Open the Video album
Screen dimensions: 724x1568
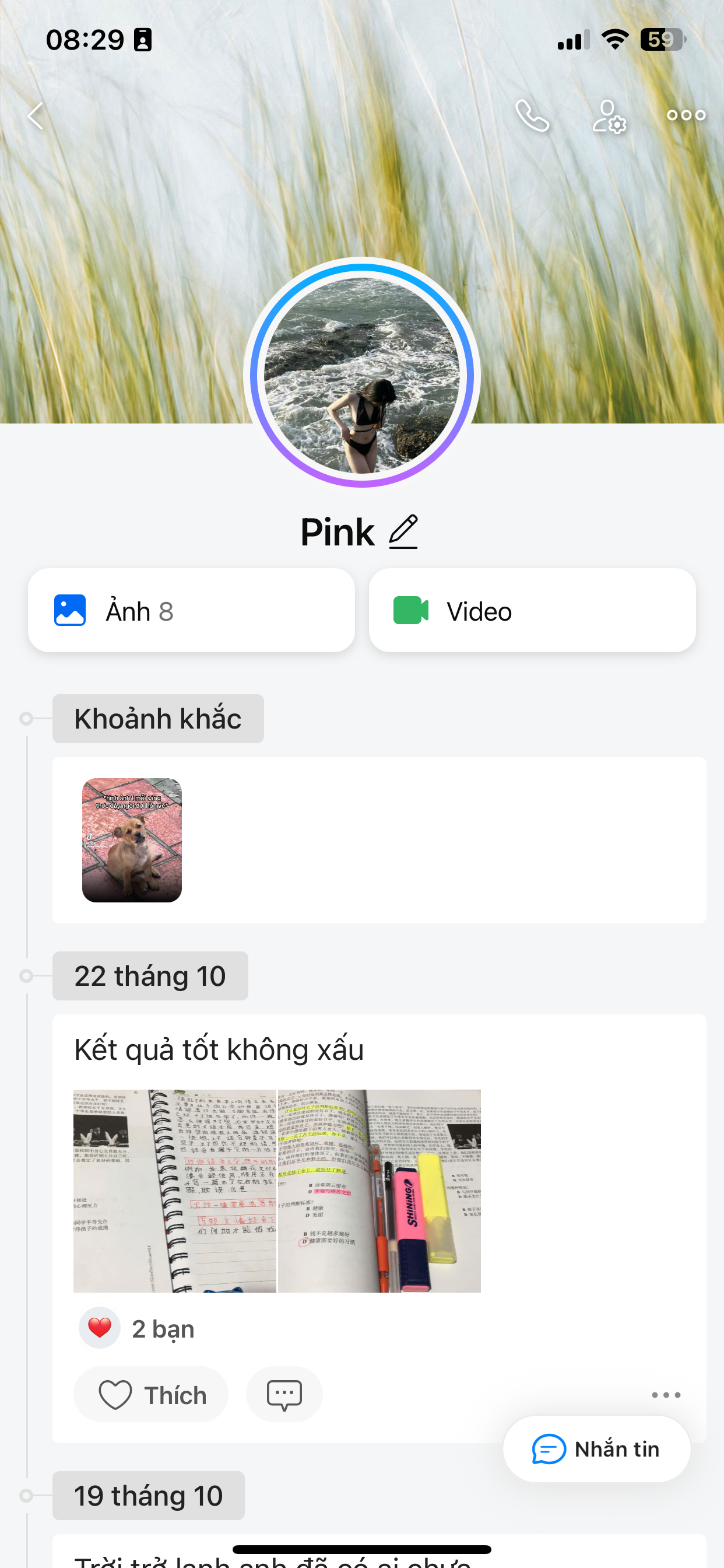tap(532, 611)
